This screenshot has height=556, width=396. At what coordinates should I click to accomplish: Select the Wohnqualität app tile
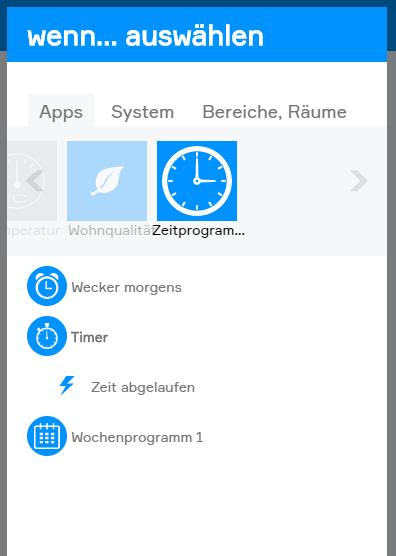pyautogui.click(x=107, y=181)
